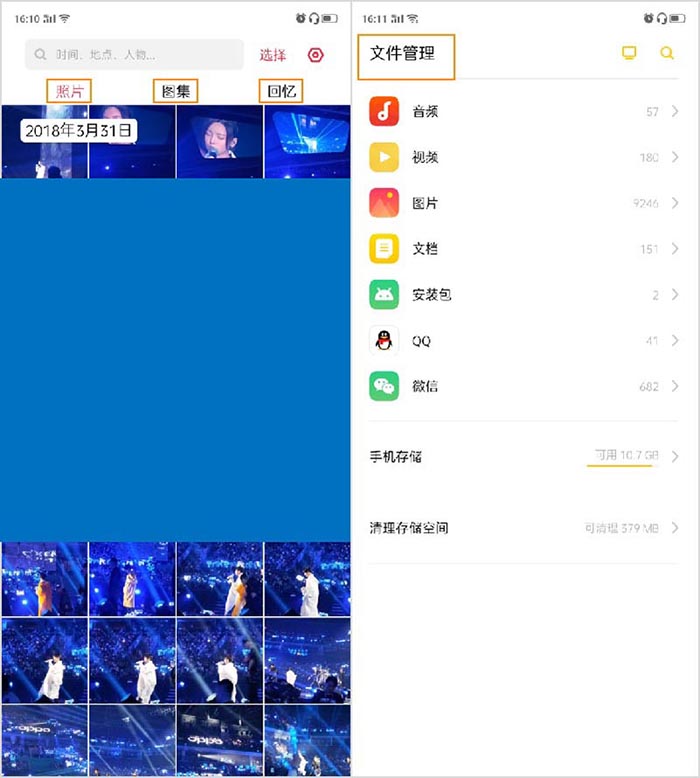This screenshot has height=778, width=700.
Task: Switch to the 图集 tab
Action: pos(175,91)
